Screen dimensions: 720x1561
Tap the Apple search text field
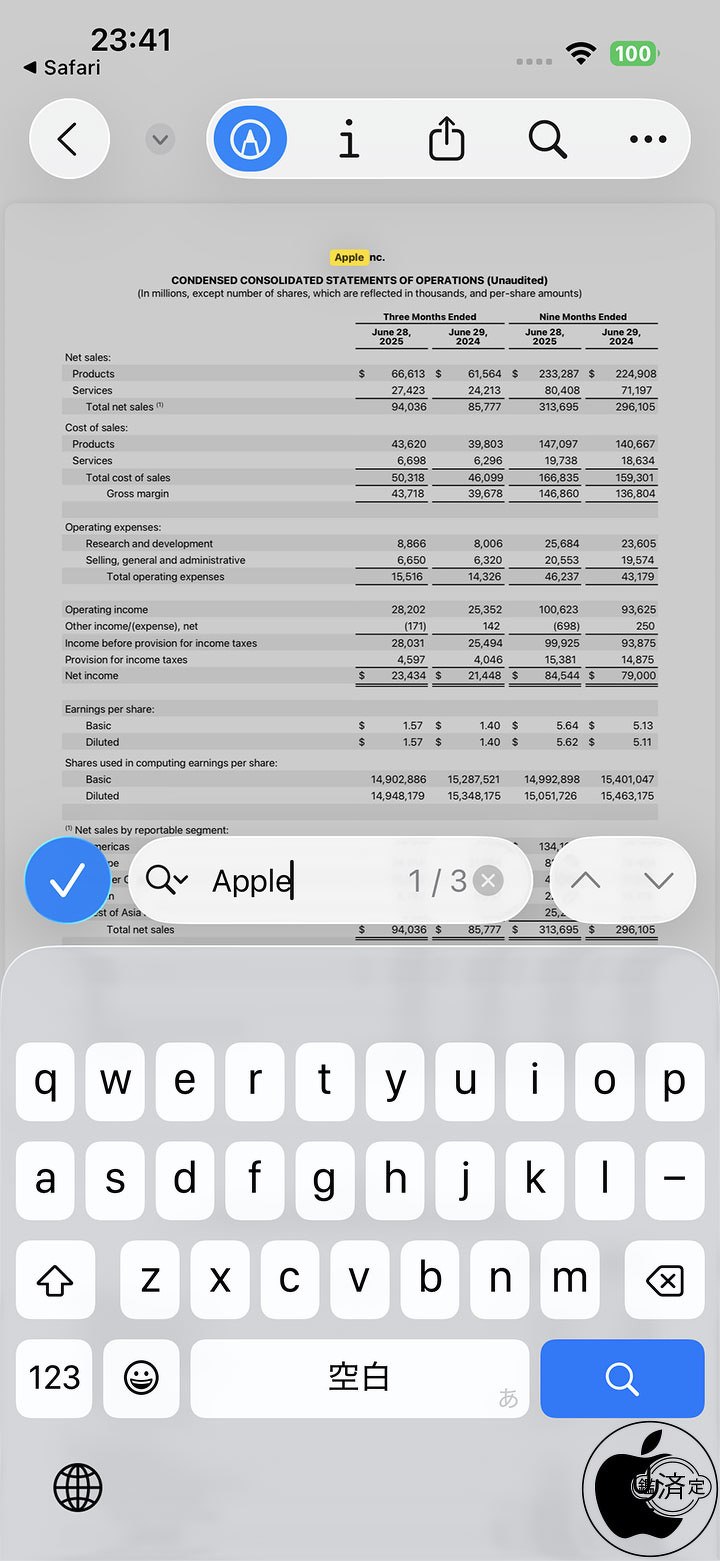tap(300, 880)
